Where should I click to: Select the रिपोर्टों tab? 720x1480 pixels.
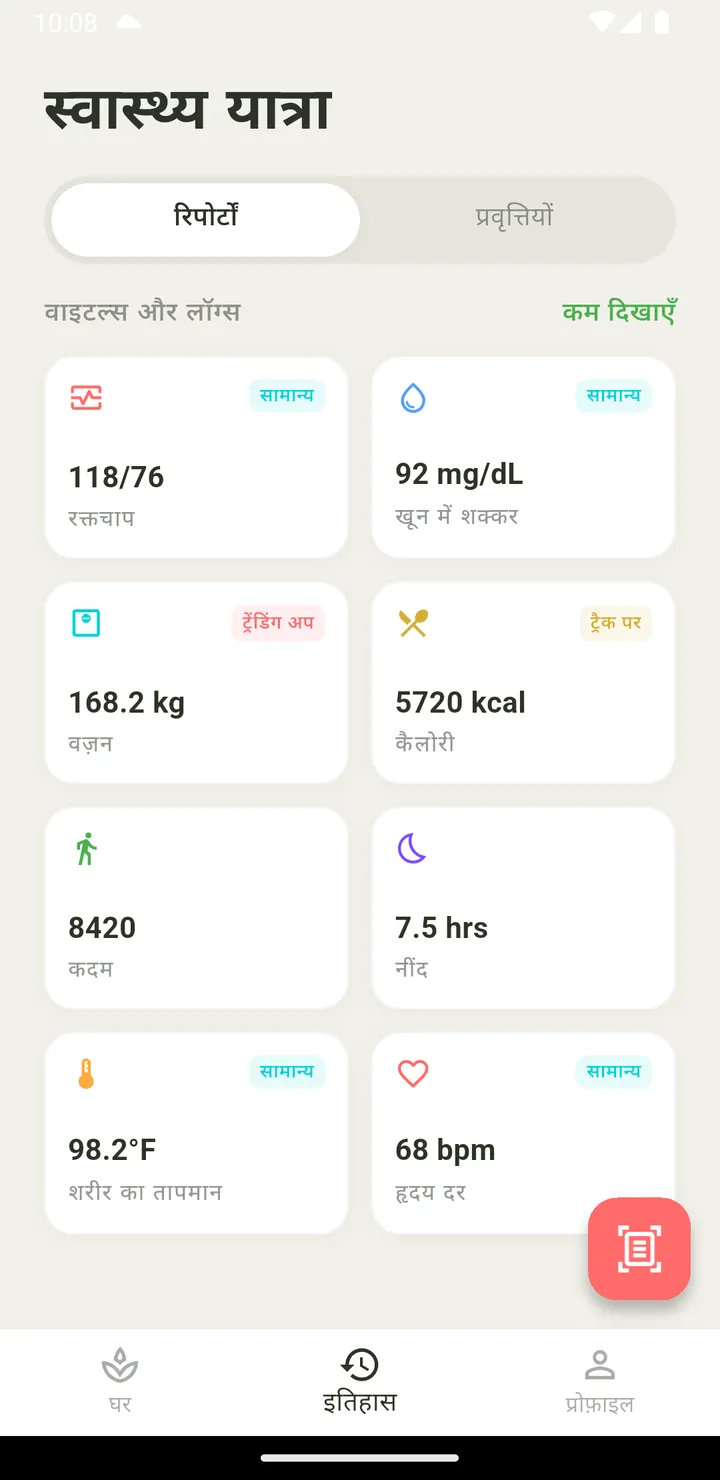206,219
